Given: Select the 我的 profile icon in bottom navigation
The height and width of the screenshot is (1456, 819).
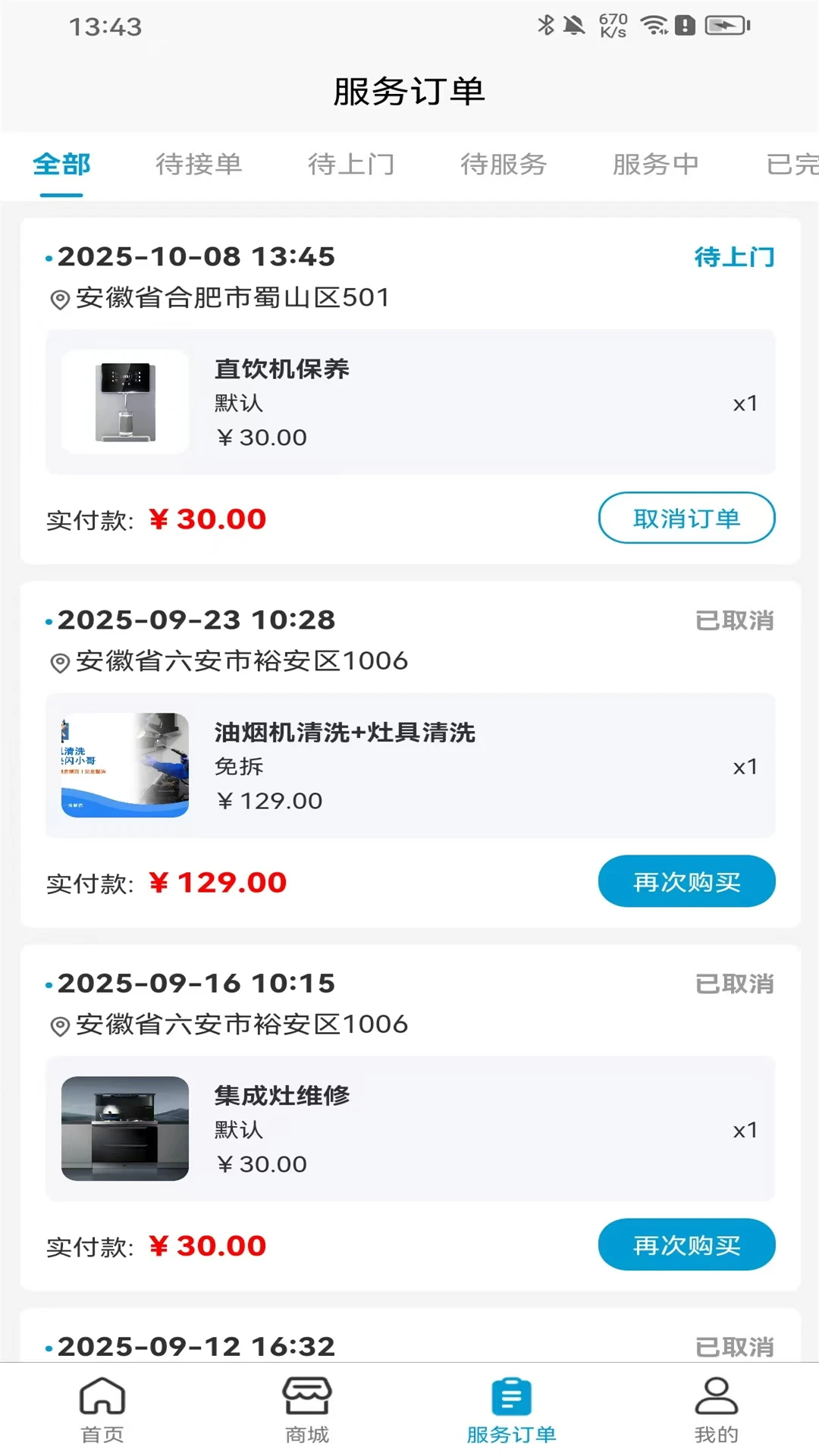Looking at the screenshot, I should click(x=716, y=1407).
